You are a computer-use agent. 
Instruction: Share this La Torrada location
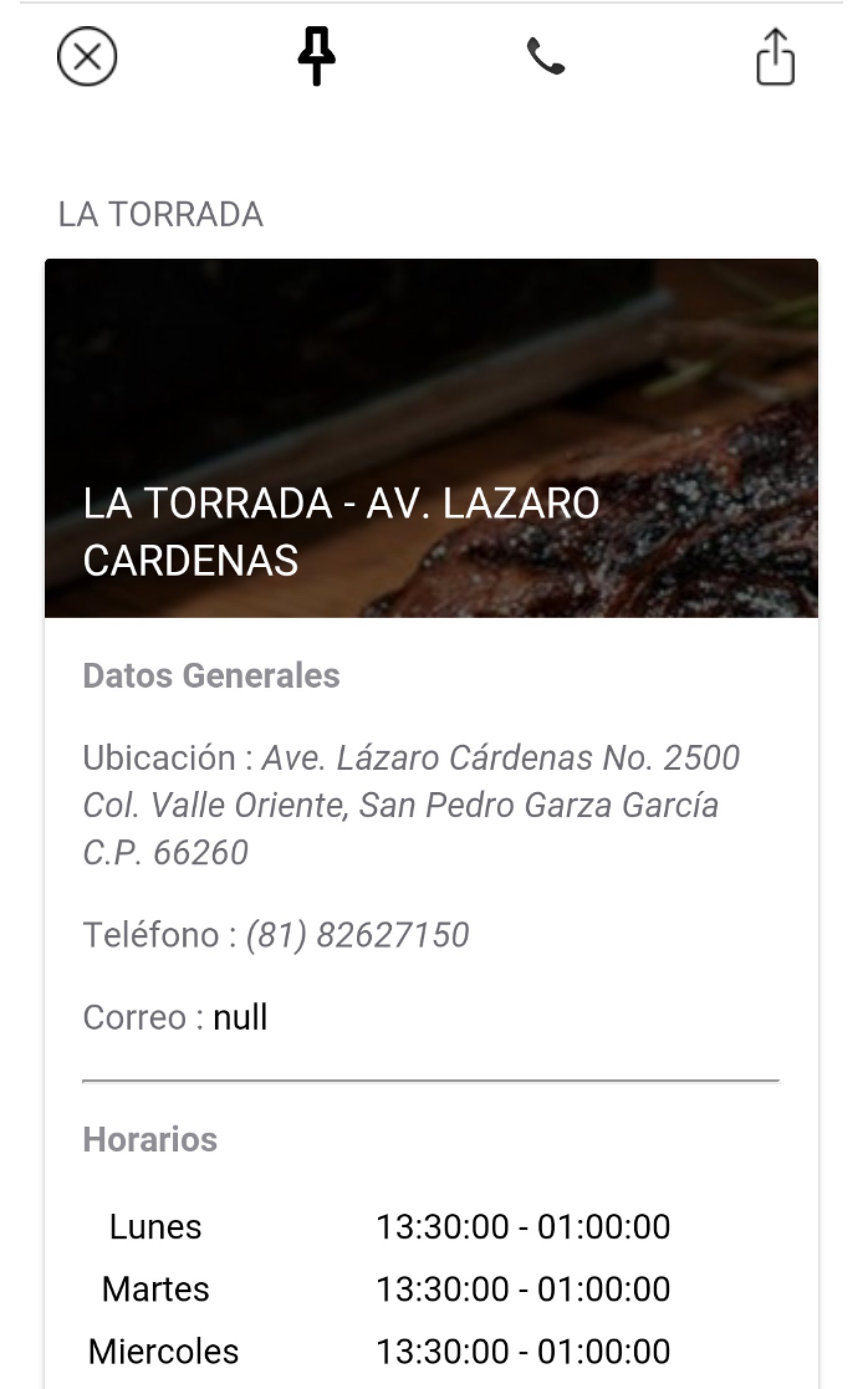[775, 57]
